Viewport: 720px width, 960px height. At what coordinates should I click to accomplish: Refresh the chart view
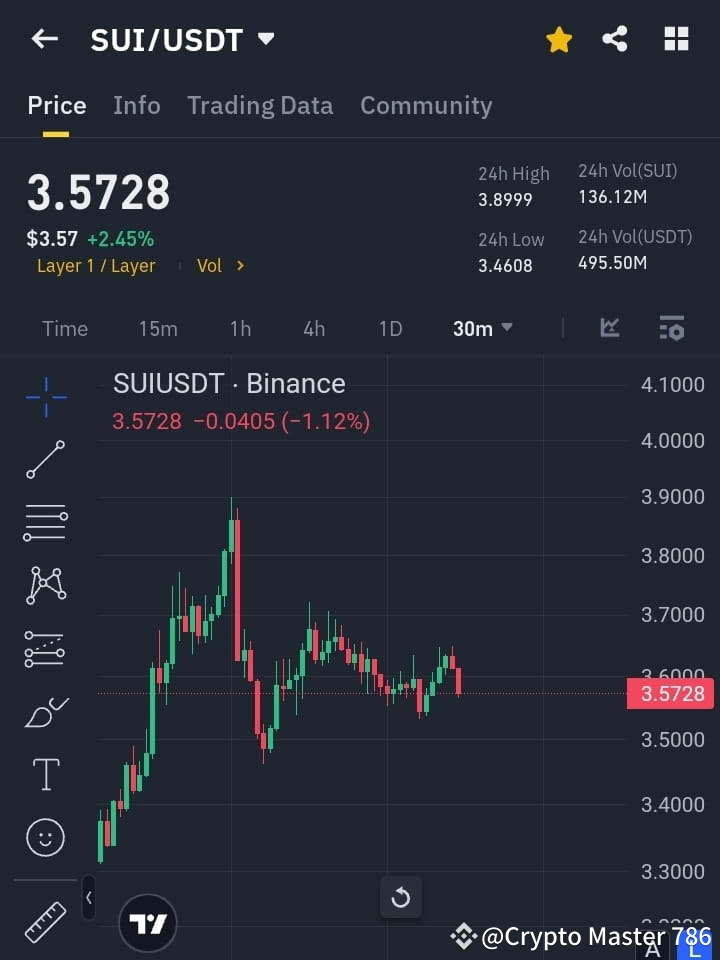401,898
